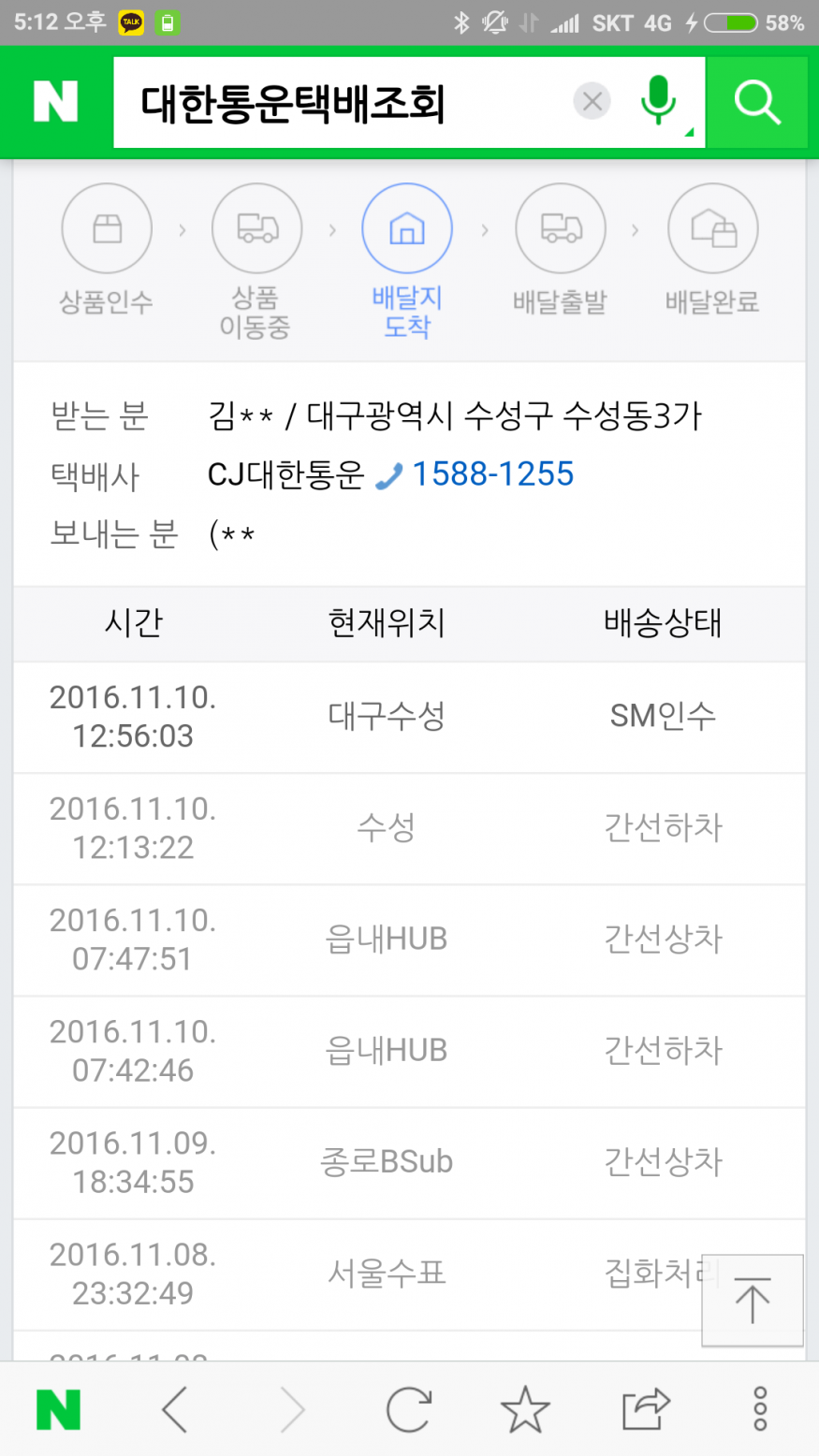Open Naver home from bottom toolbar

tap(58, 1409)
